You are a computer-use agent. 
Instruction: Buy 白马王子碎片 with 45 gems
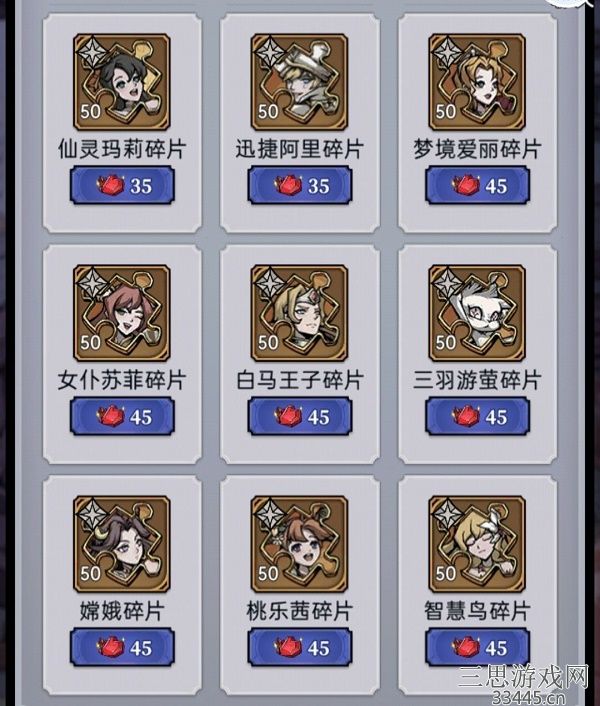coord(299,416)
